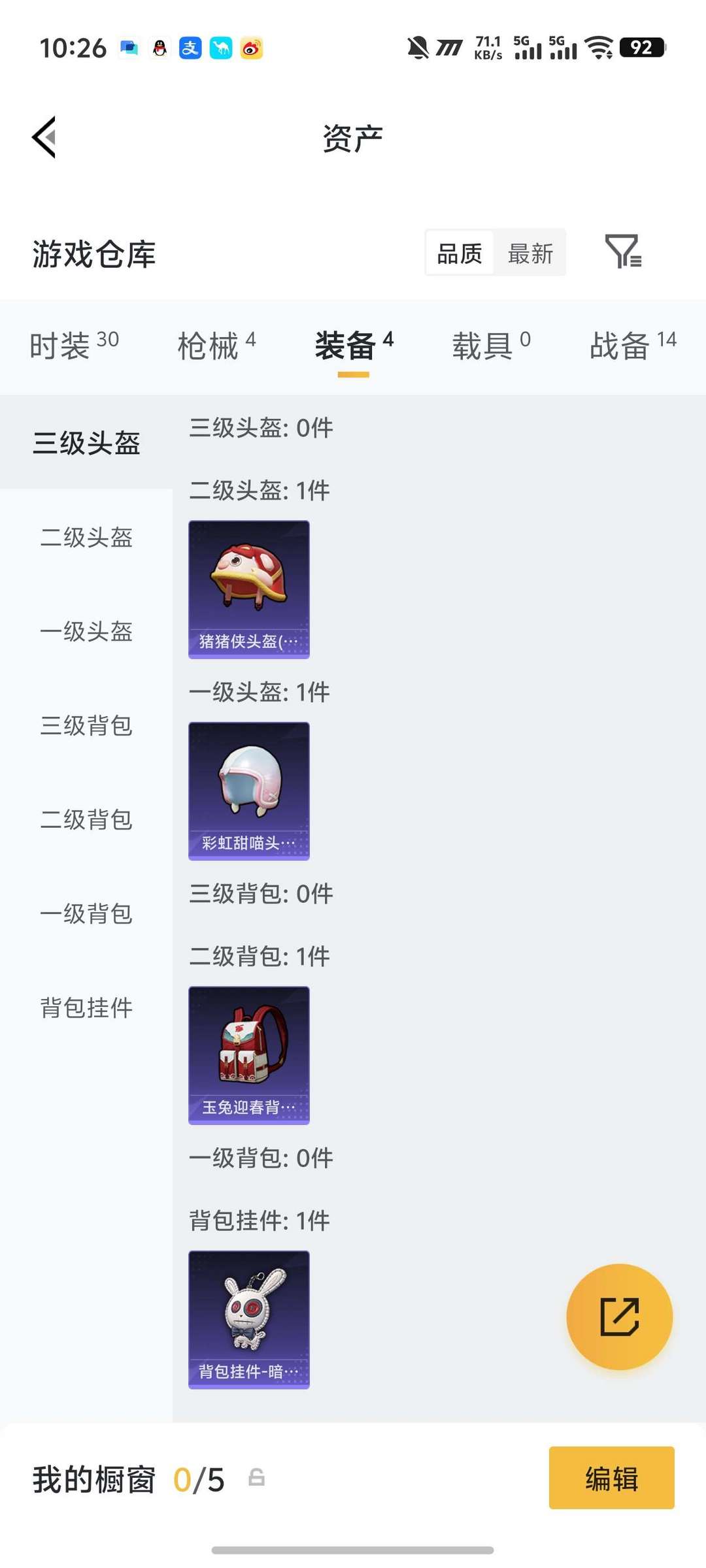Image resolution: width=706 pixels, height=1568 pixels.
Task: Open the 彩虹甜喵头盔 item card
Action: [249, 791]
